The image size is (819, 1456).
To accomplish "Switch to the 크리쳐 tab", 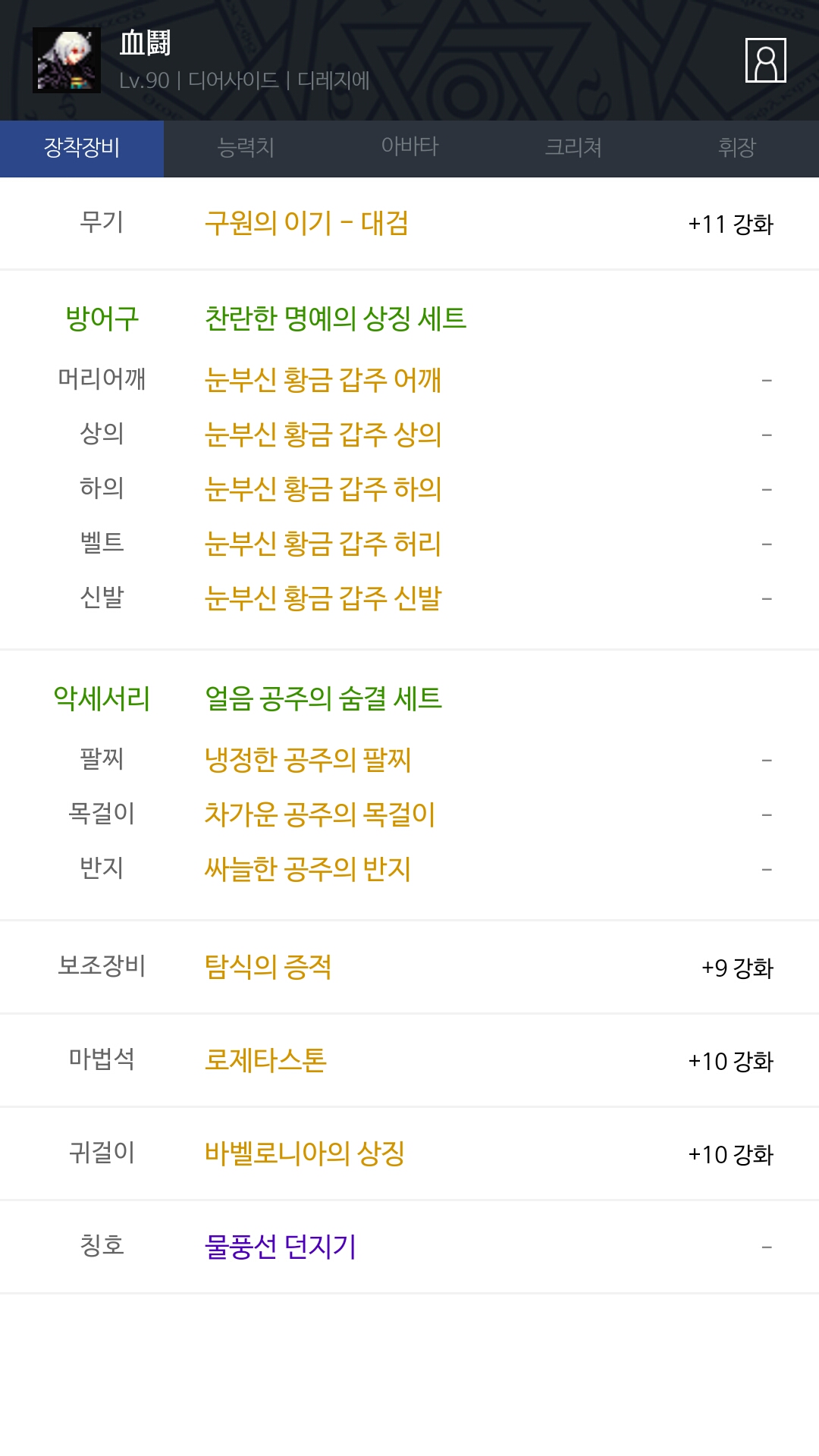I will click(573, 148).
